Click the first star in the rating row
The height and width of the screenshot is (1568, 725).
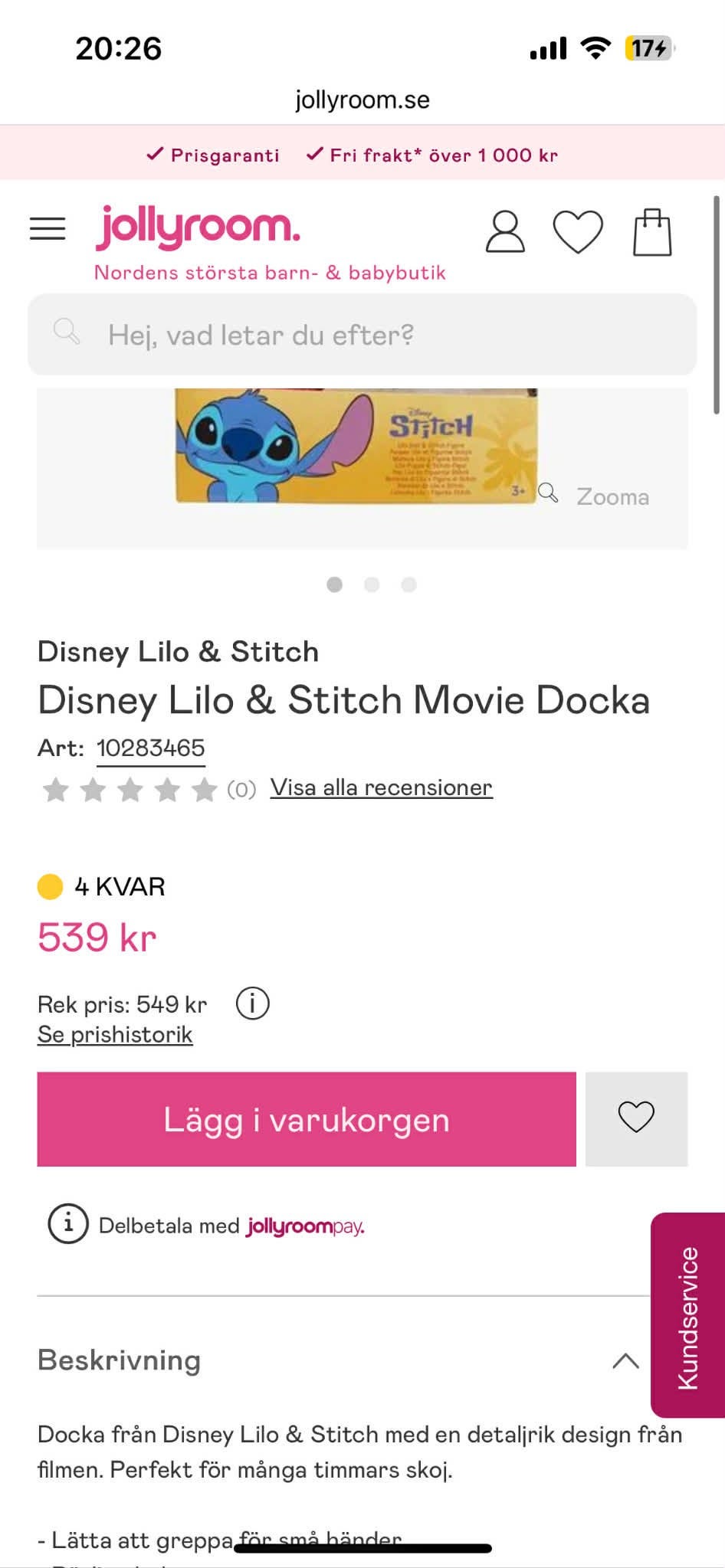pos(55,788)
